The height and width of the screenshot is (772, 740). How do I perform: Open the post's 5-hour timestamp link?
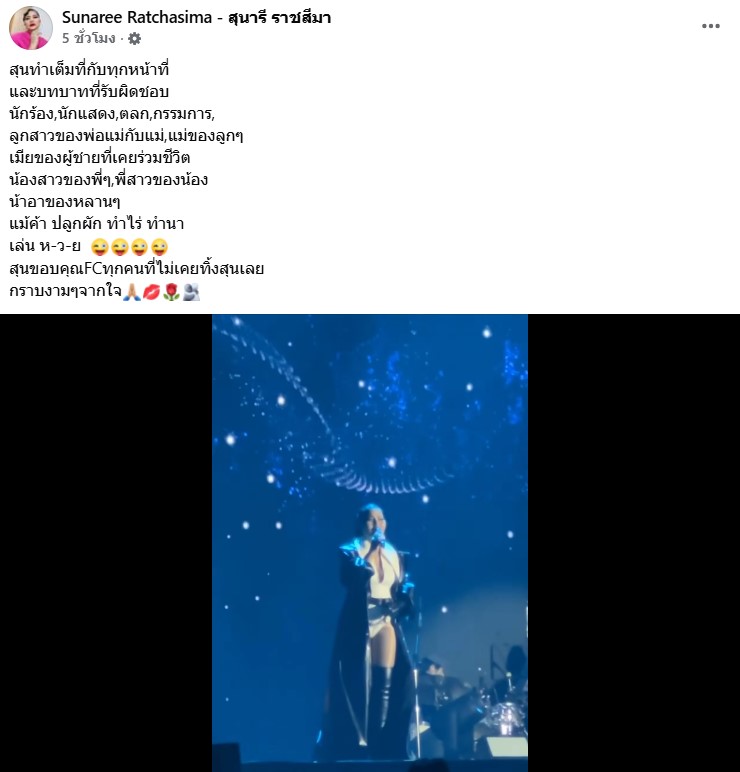pos(90,39)
